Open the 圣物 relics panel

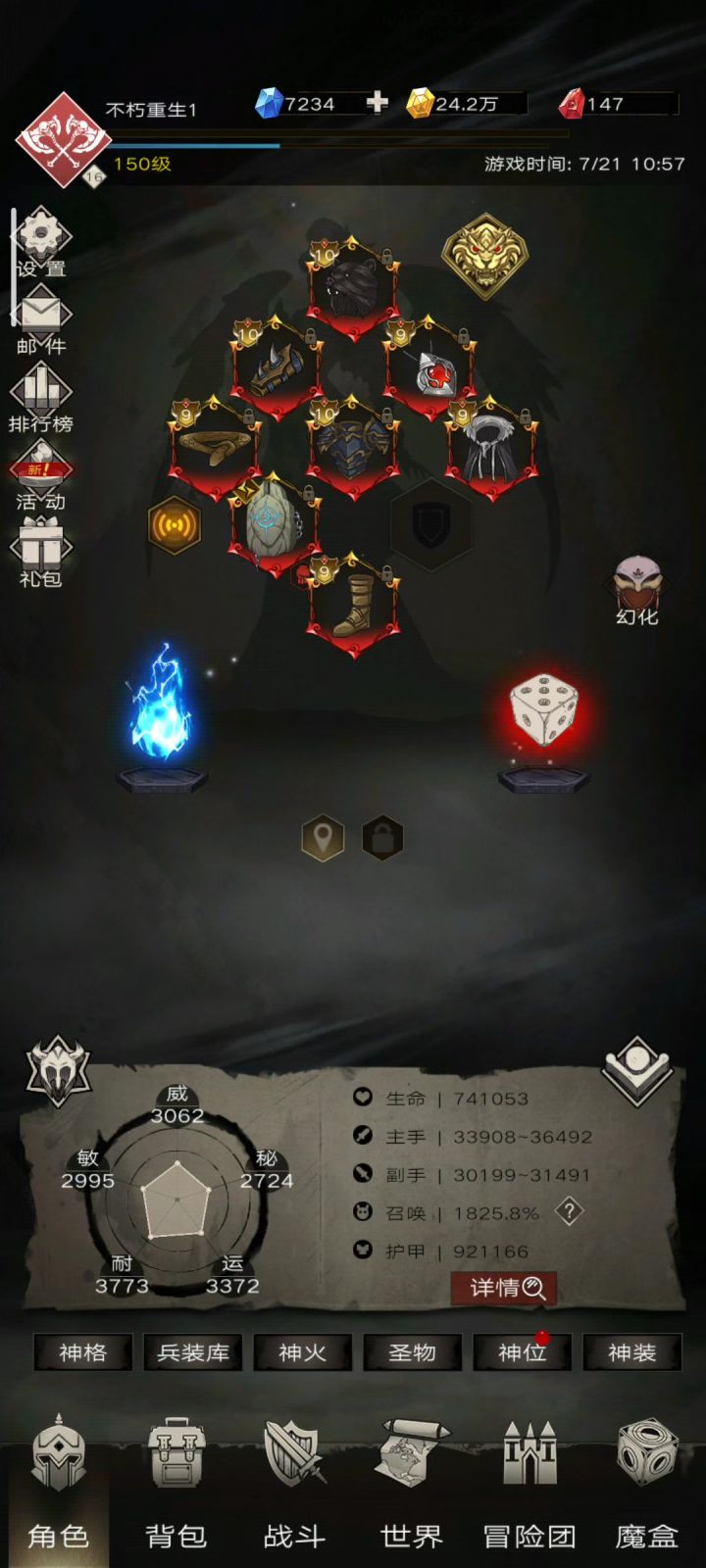(x=412, y=1352)
